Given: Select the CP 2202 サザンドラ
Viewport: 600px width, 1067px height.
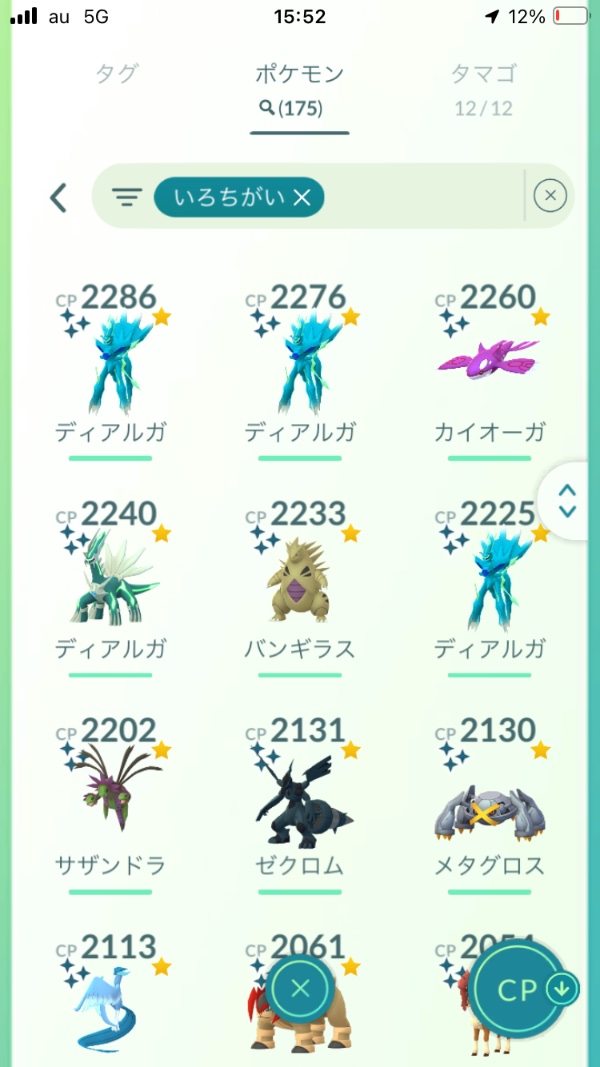Looking at the screenshot, I should click(x=110, y=797).
